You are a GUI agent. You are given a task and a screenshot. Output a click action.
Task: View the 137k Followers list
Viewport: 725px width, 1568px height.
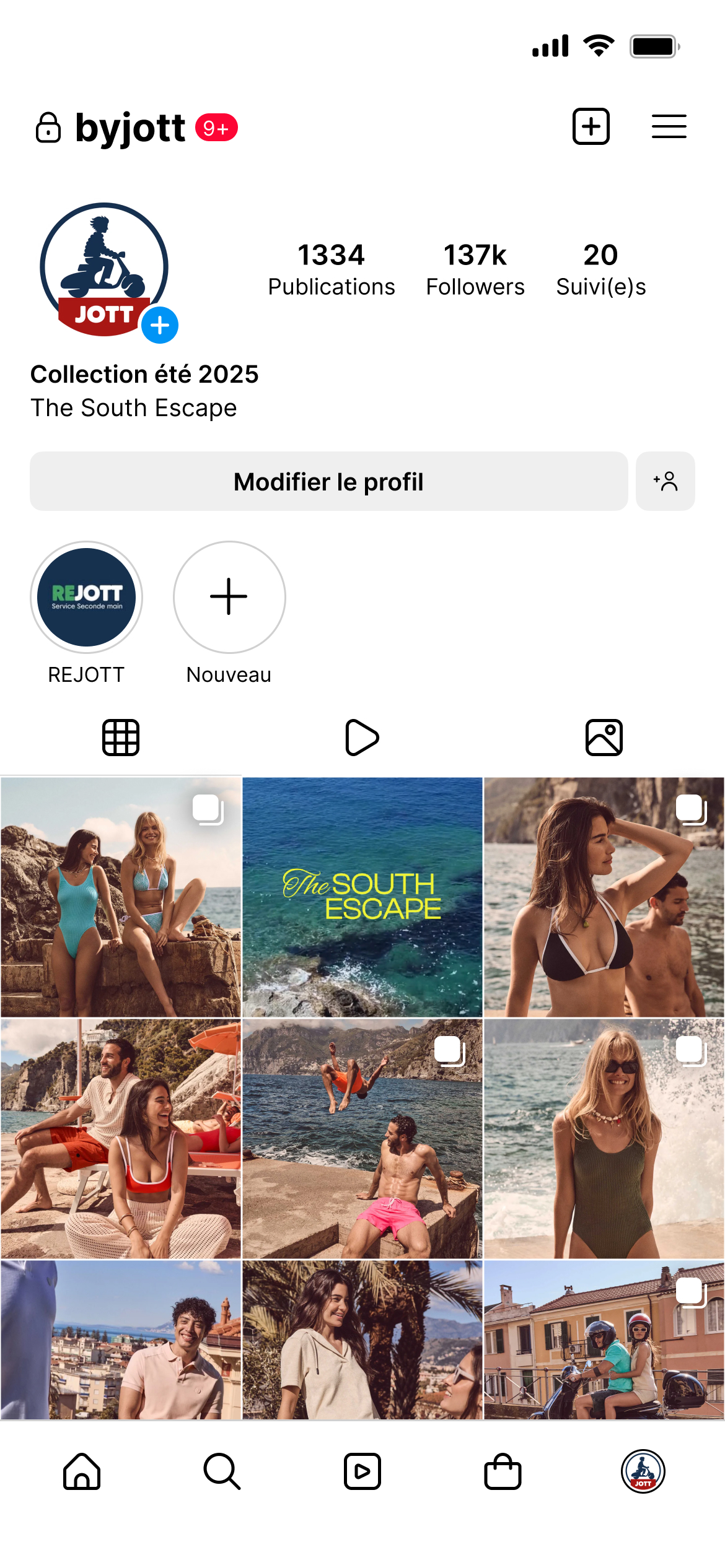point(475,269)
